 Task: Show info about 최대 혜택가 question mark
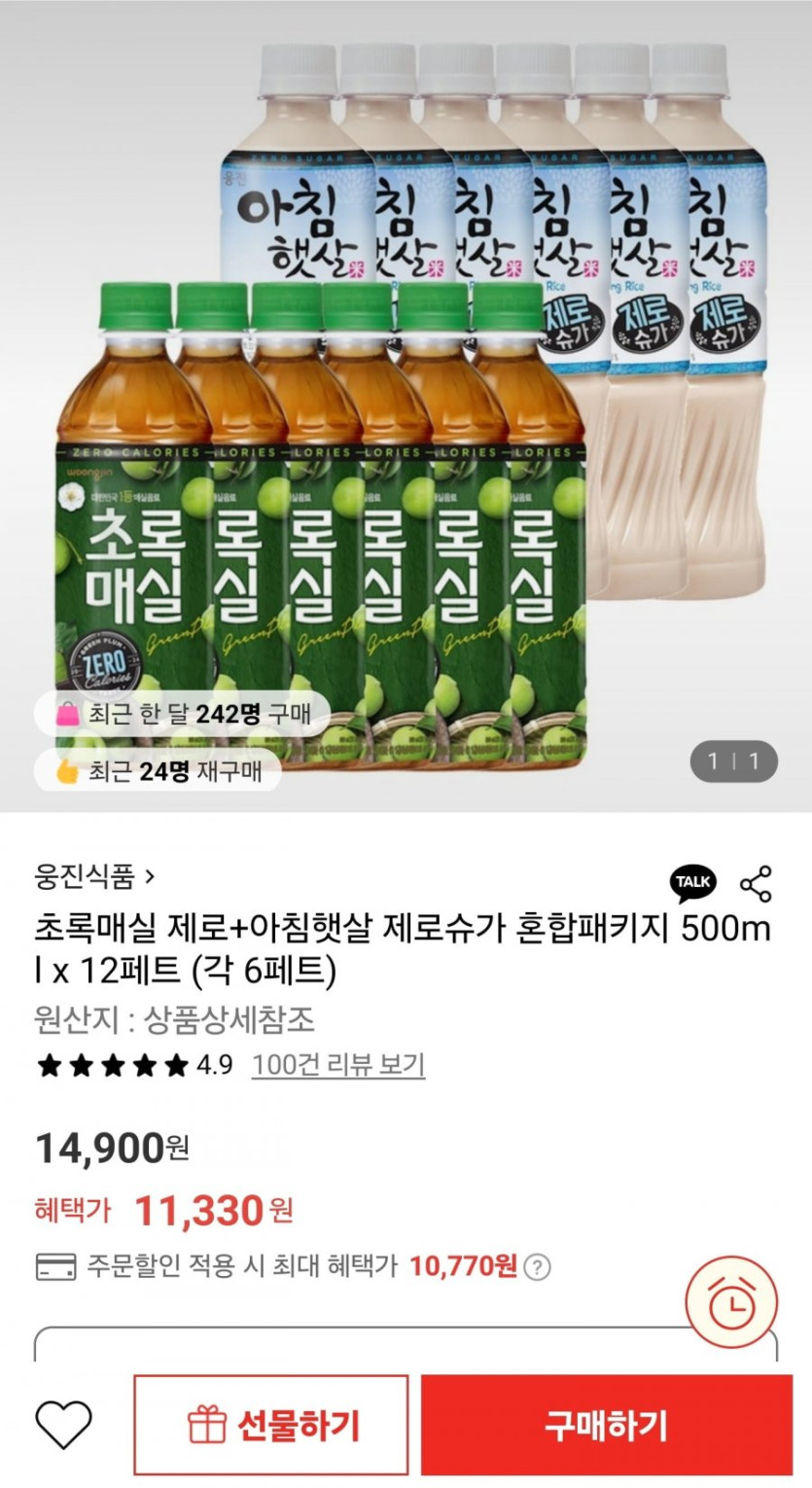click(537, 1267)
